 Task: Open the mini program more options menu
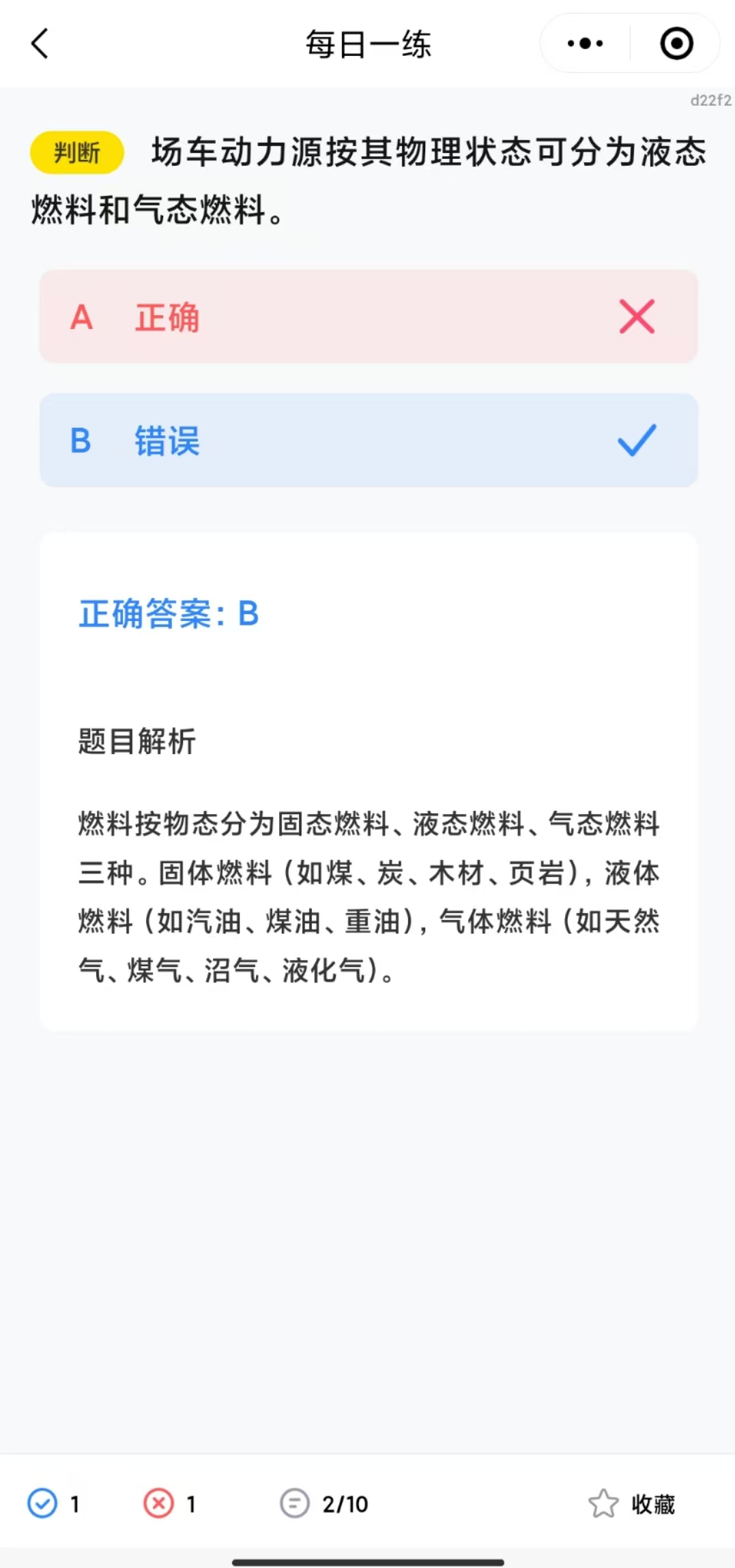coord(585,44)
